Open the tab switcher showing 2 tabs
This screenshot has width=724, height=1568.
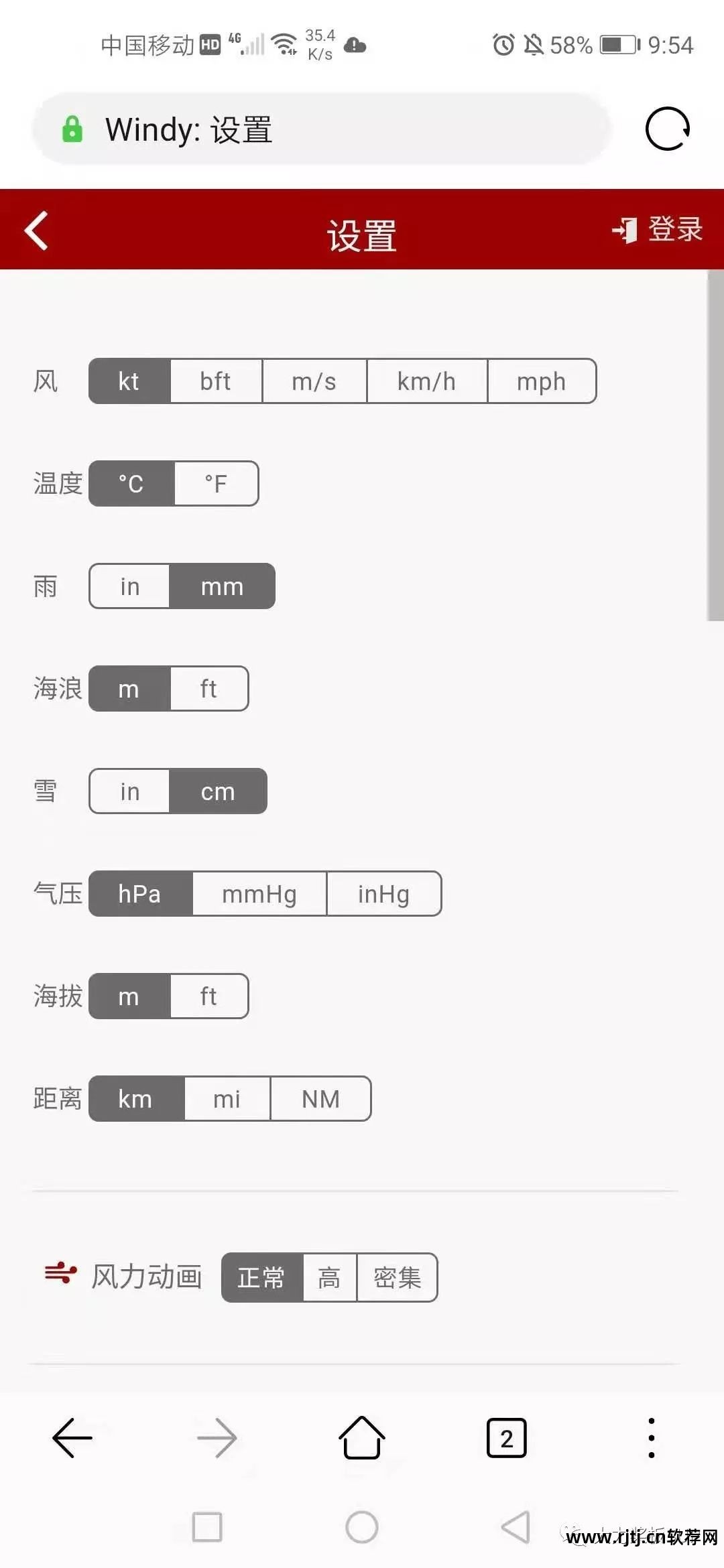[507, 1438]
